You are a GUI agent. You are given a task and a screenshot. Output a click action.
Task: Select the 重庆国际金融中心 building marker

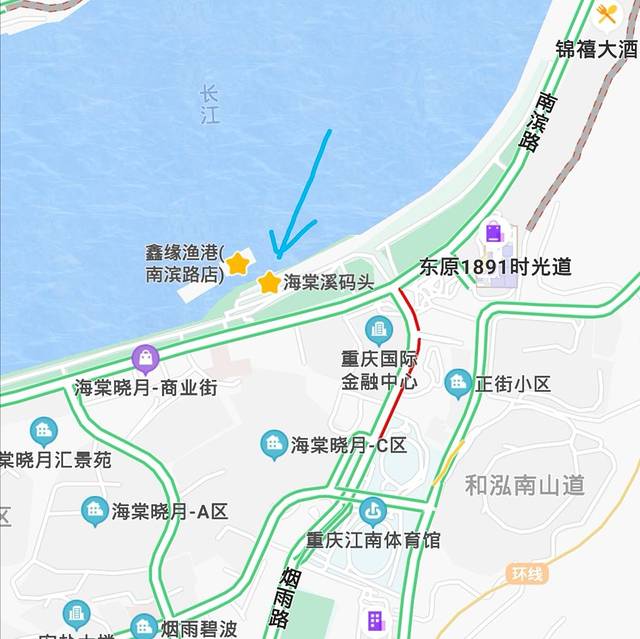coord(379,329)
